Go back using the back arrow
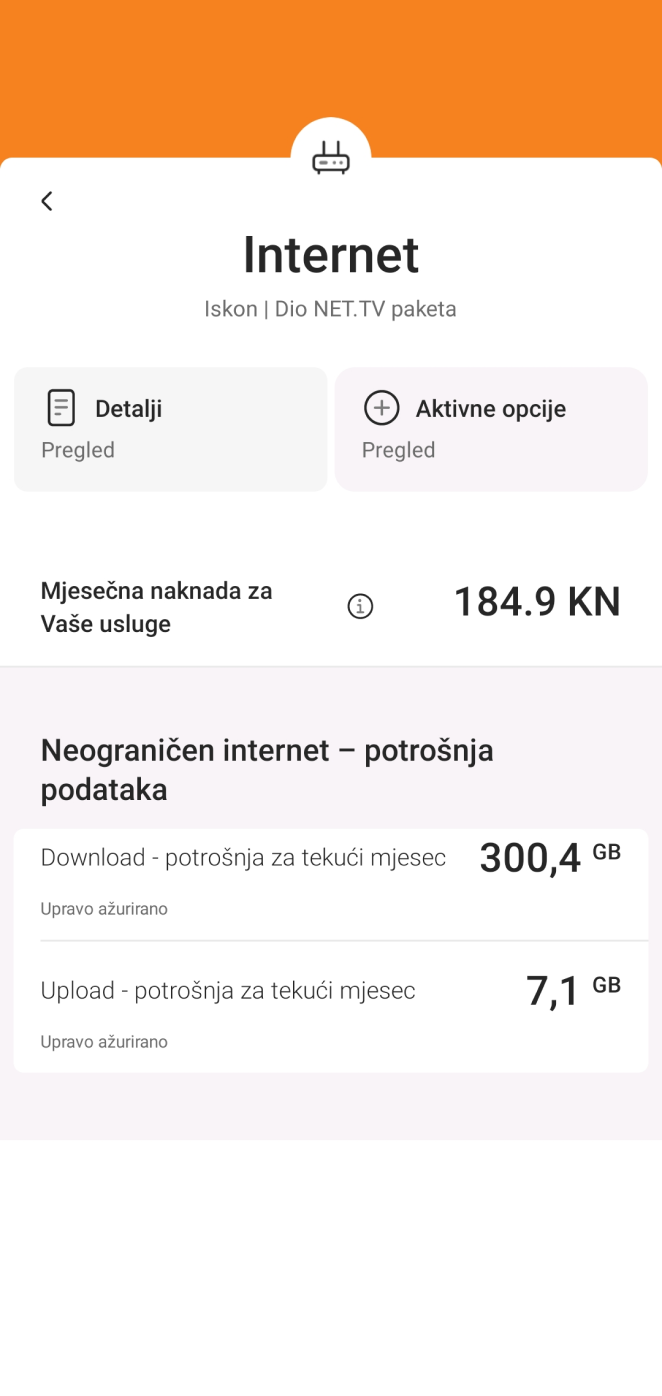The image size is (662, 1396). click(46, 201)
